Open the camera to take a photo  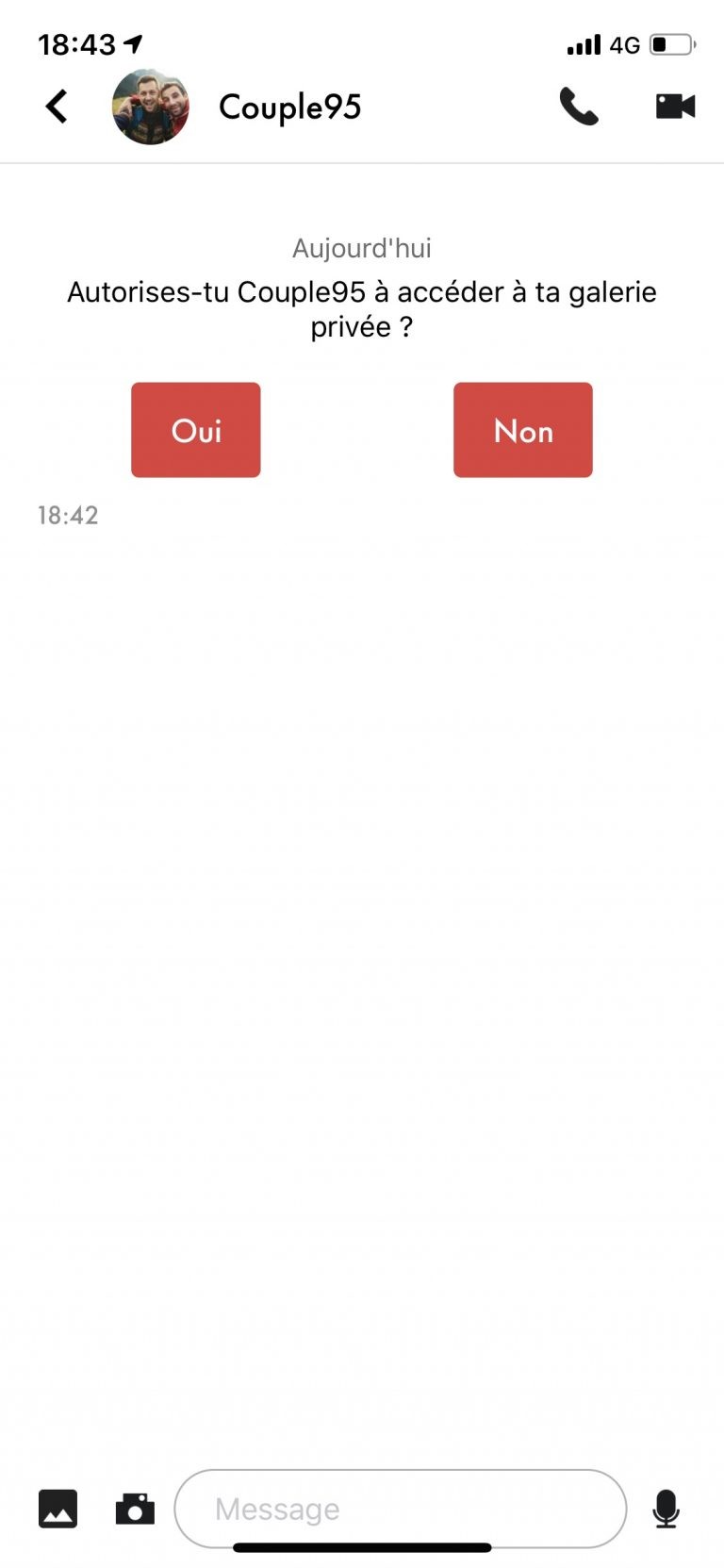coord(135,1509)
